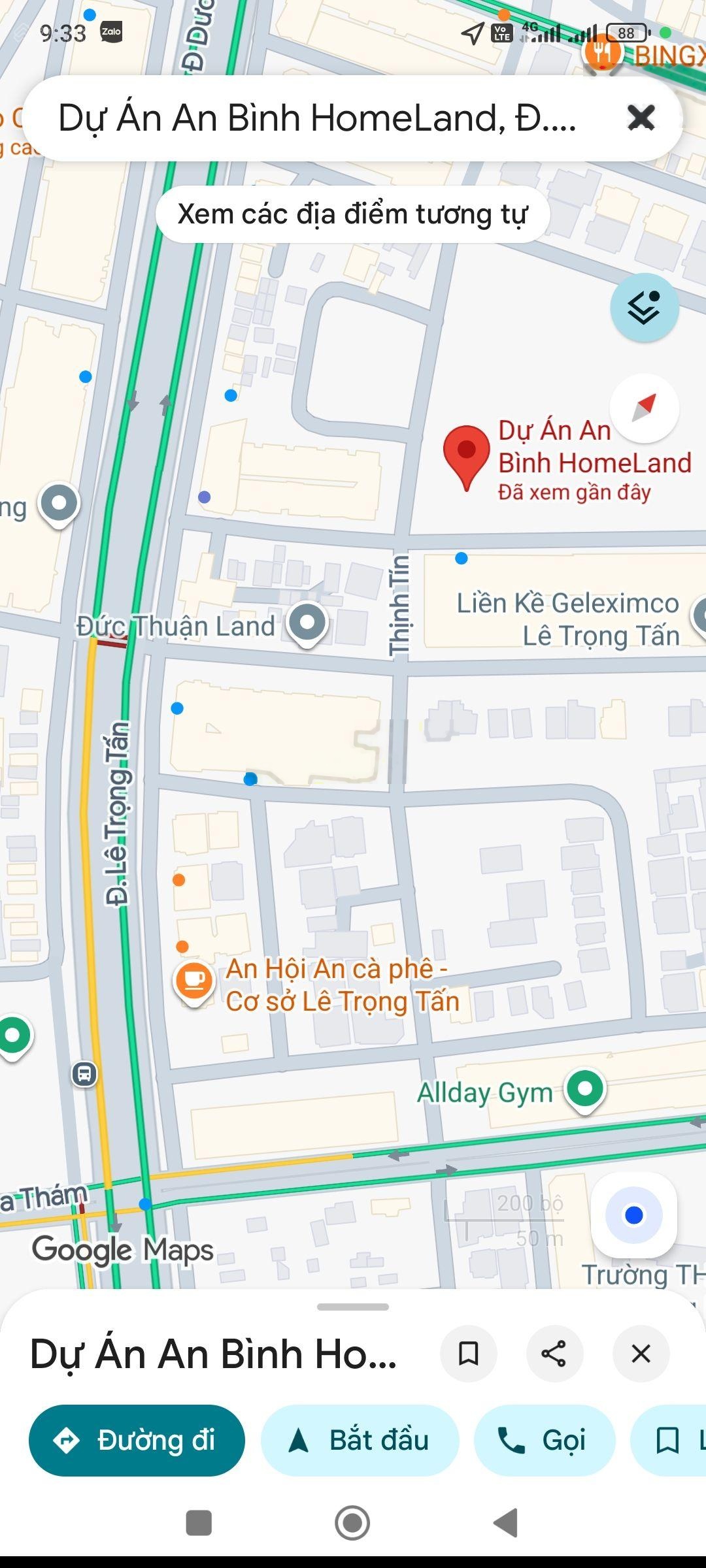The width and height of the screenshot is (706, 1568).
Task: Tap Liền Kề Geleximco Lê Trọng Tấn place
Action: 567,619
